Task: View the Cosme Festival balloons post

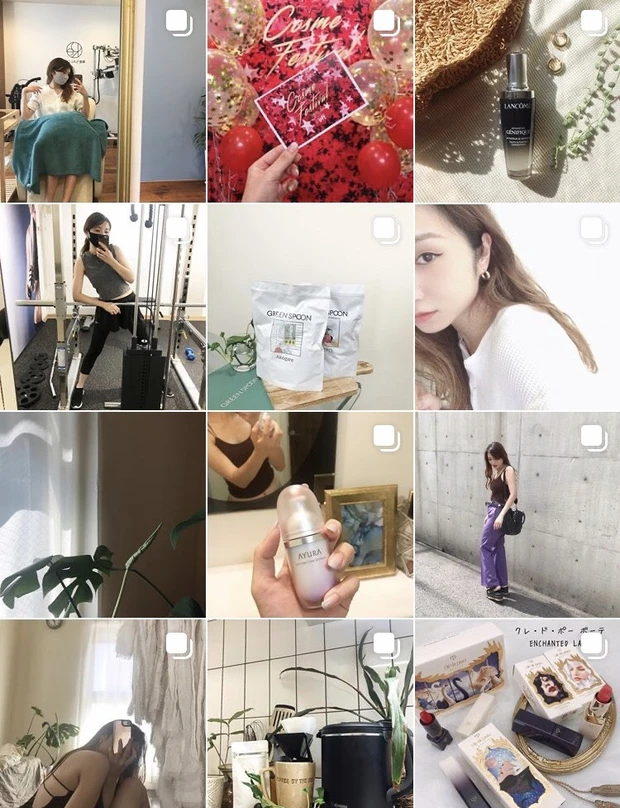Action: (310, 101)
